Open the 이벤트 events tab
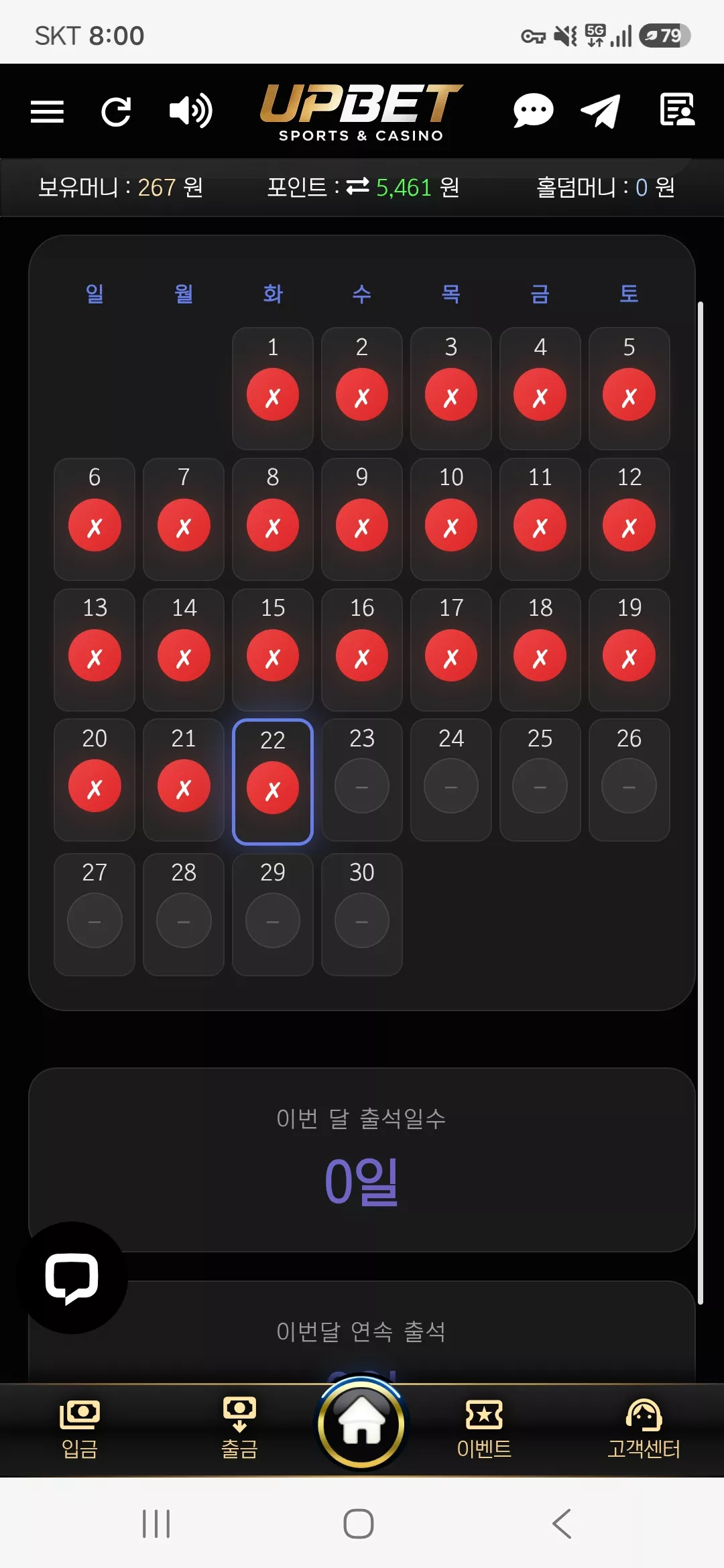 point(484,1429)
